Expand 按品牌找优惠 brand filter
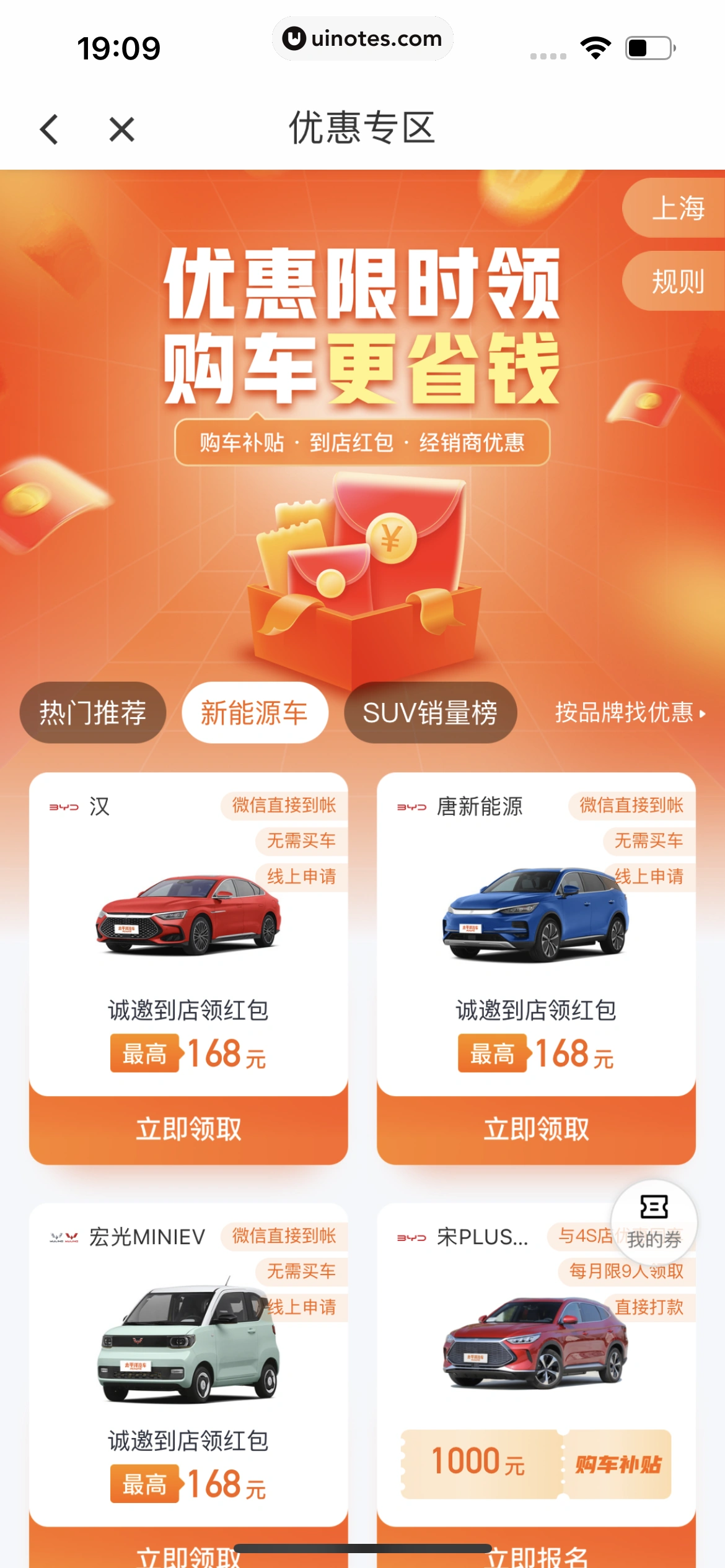 pos(626,713)
